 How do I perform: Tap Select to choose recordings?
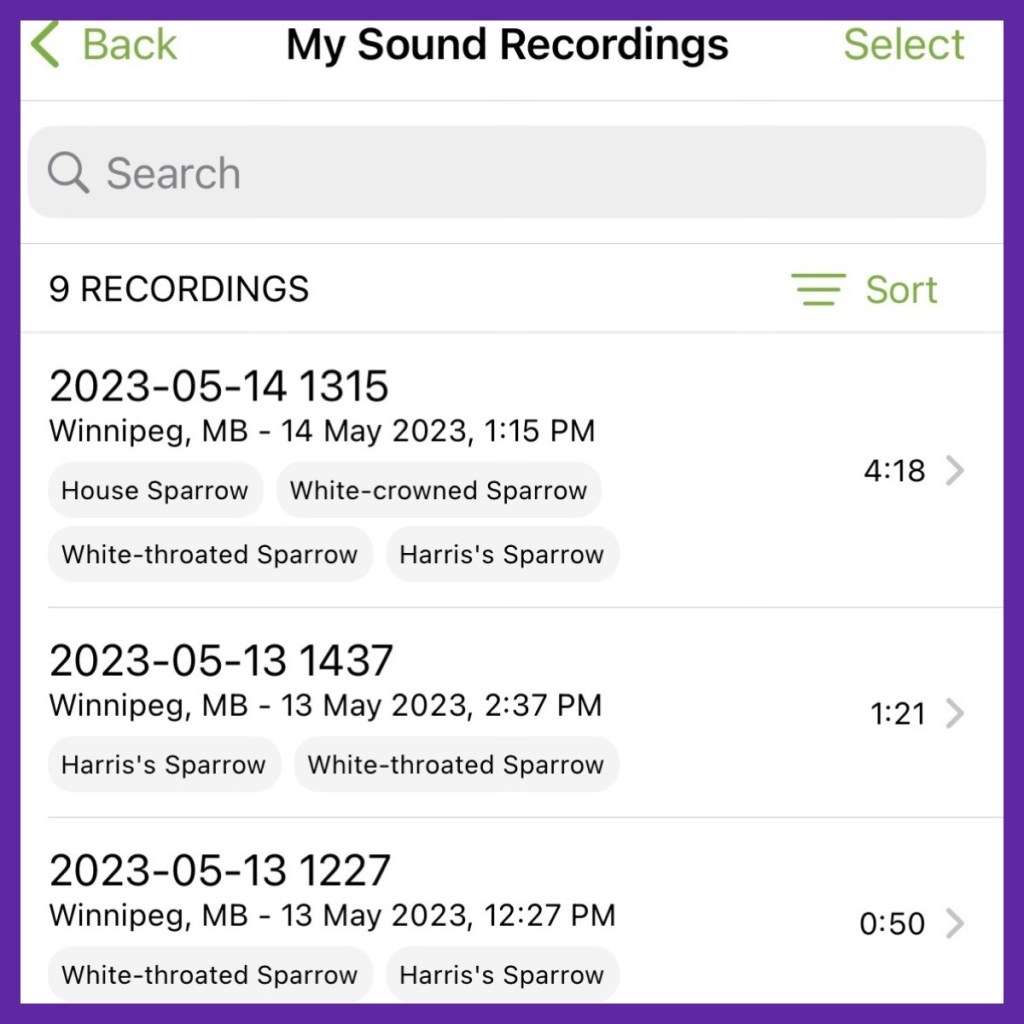(x=903, y=45)
